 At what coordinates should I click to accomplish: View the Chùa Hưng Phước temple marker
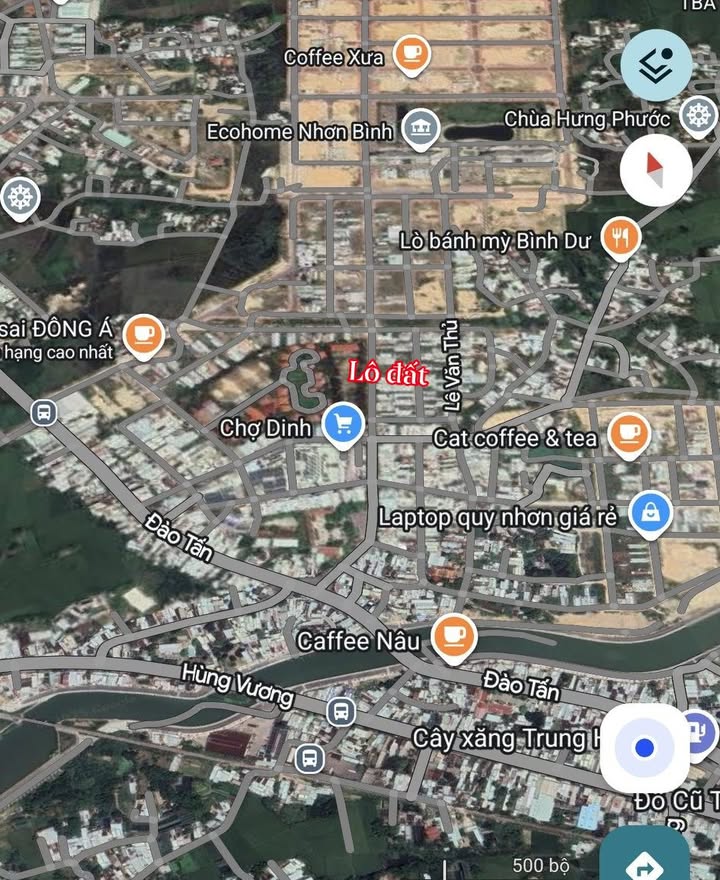(x=698, y=116)
